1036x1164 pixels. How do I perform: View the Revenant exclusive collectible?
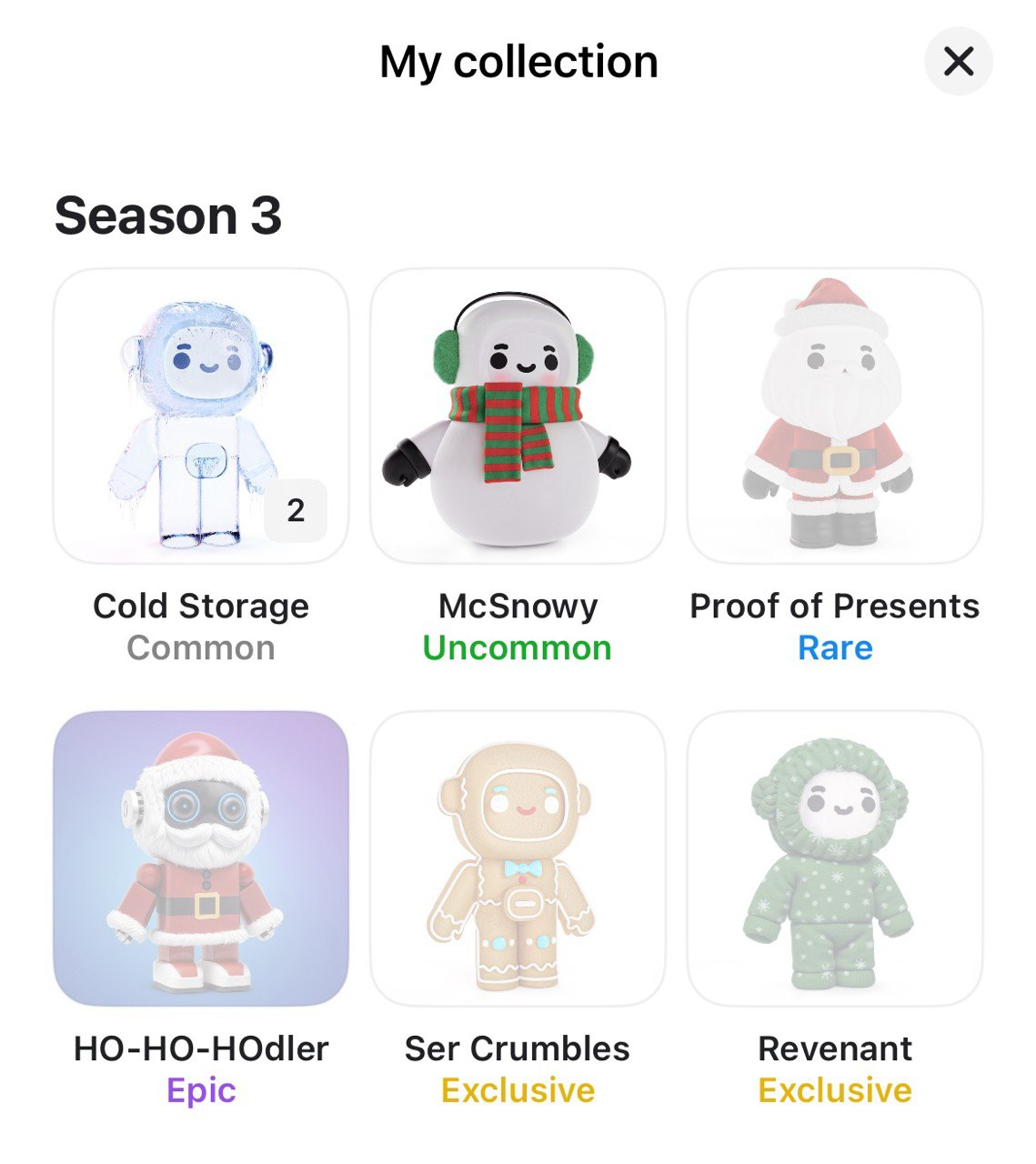pyautogui.click(x=834, y=858)
